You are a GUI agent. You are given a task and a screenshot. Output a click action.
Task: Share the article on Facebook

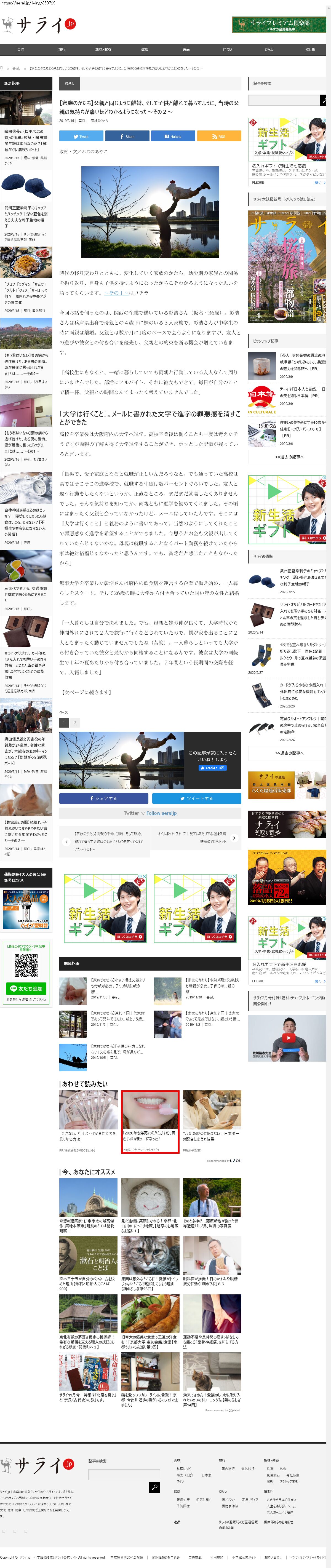point(127,136)
